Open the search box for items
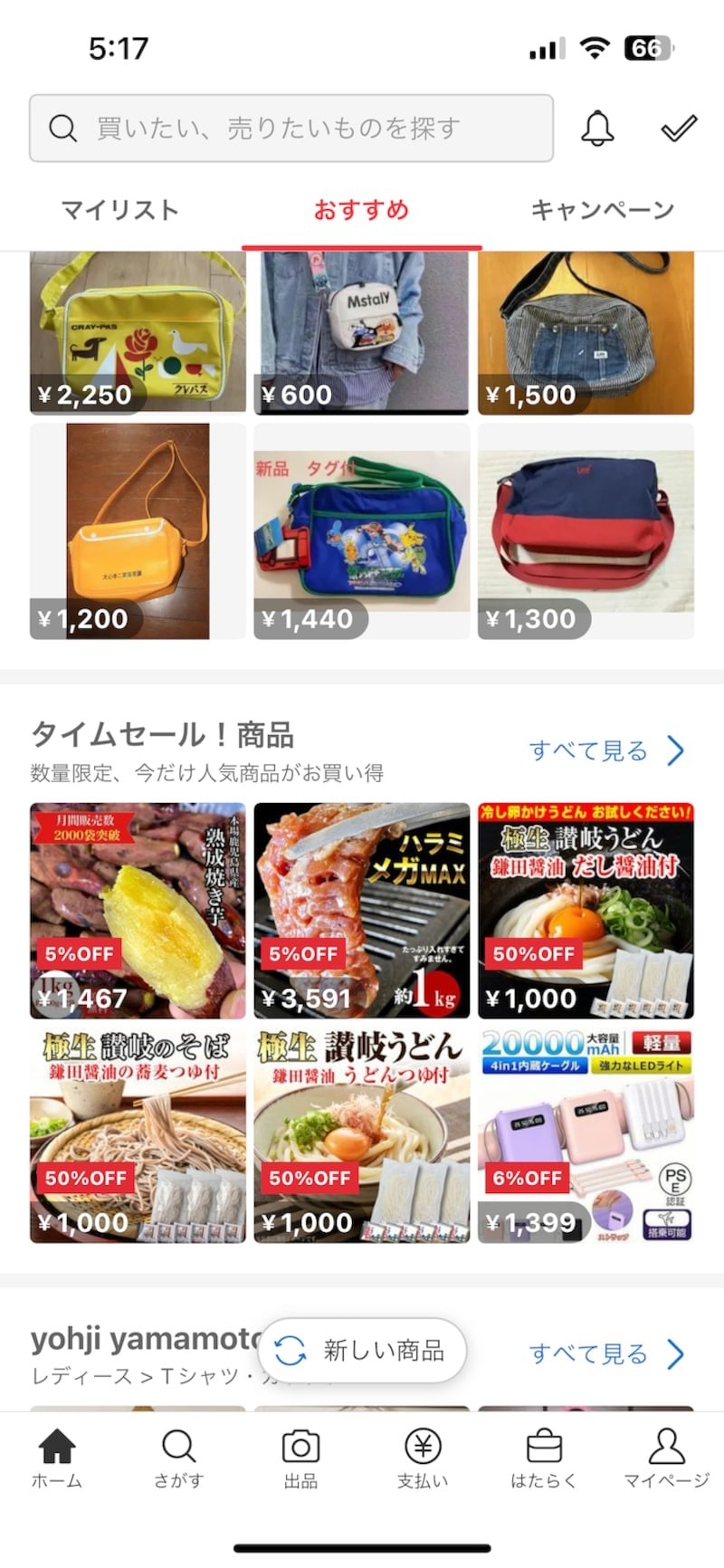 [290, 128]
